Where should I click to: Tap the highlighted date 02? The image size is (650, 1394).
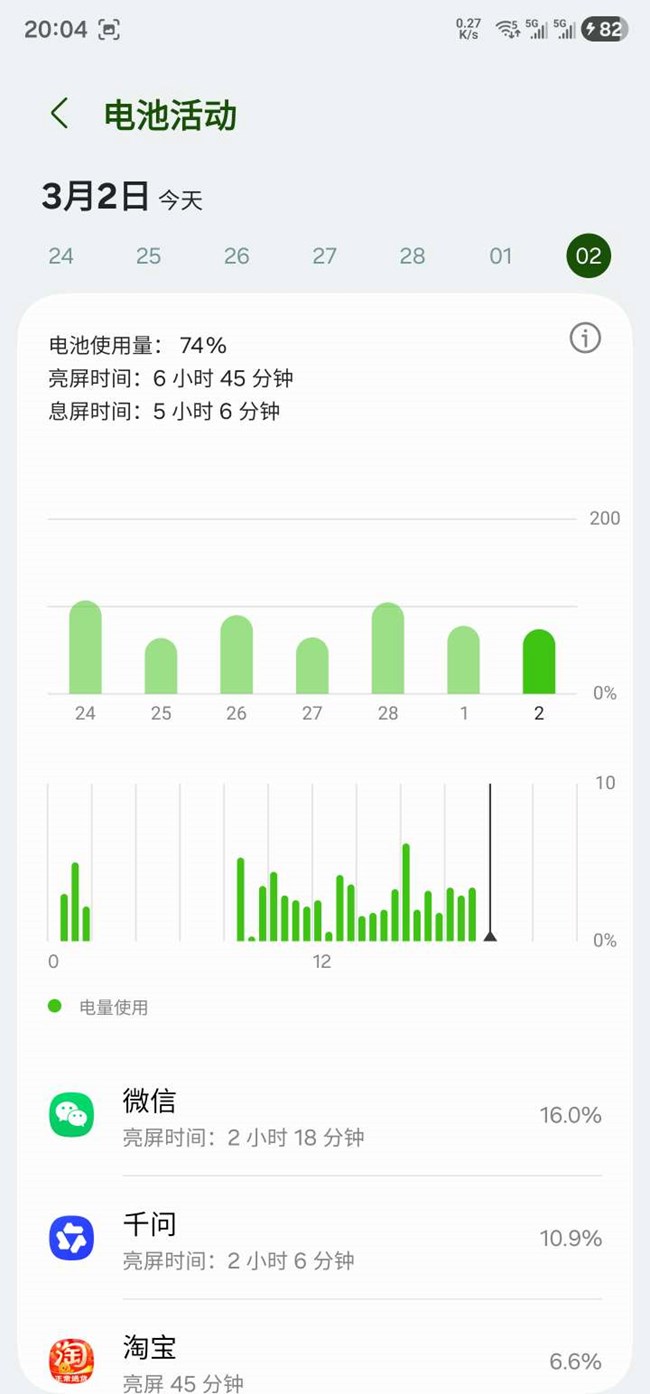pyautogui.click(x=588, y=256)
